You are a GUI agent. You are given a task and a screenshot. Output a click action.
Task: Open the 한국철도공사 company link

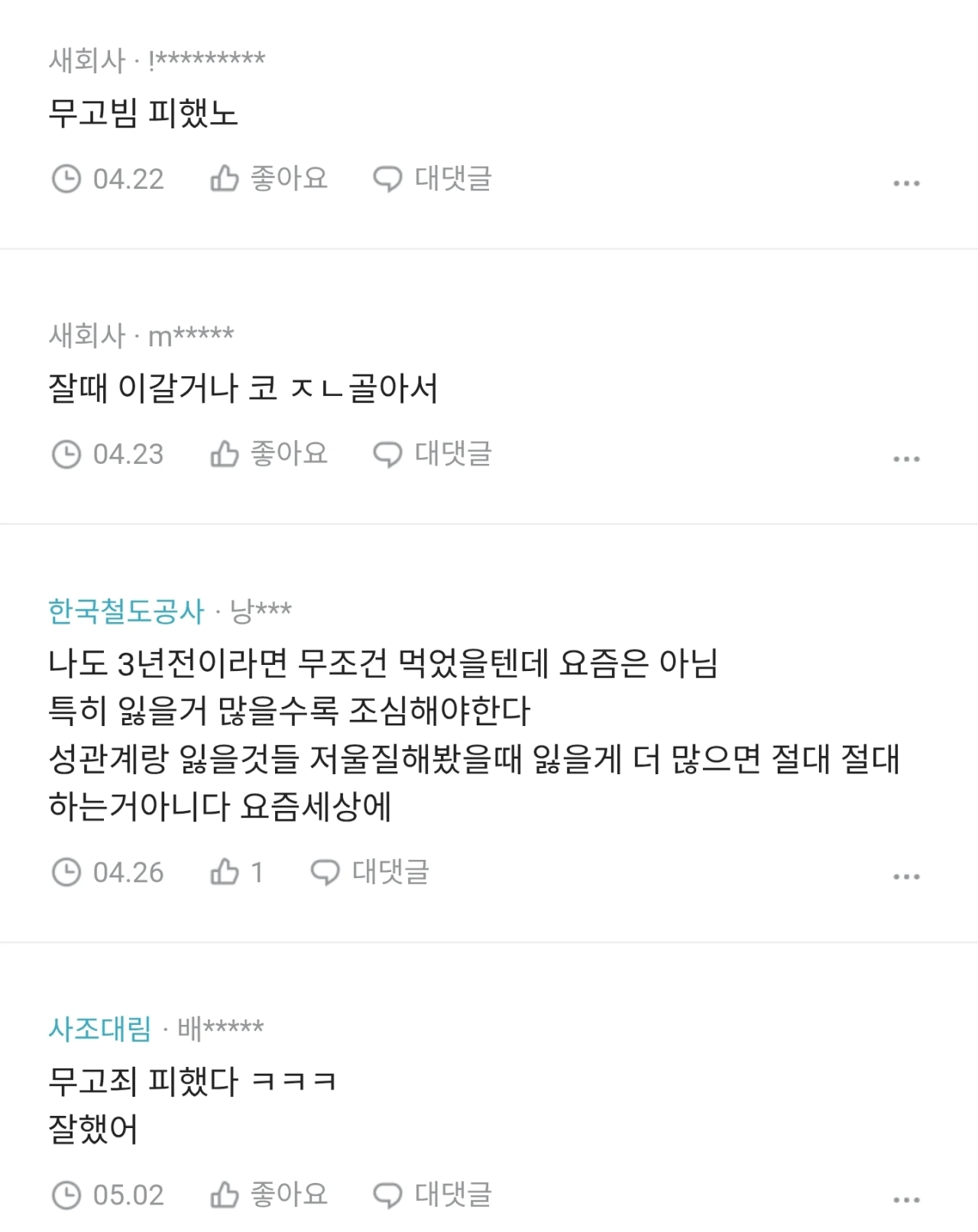[126, 611]
